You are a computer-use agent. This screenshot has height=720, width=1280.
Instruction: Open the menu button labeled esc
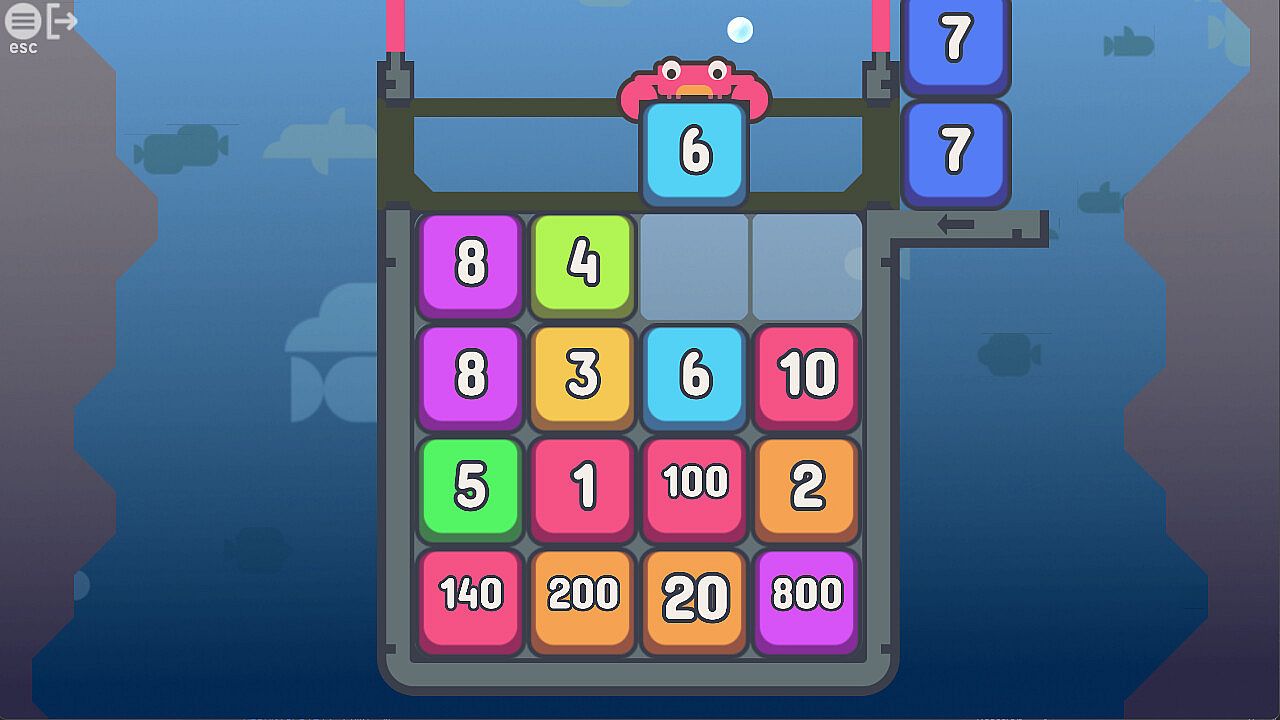[x=23, y=22]
